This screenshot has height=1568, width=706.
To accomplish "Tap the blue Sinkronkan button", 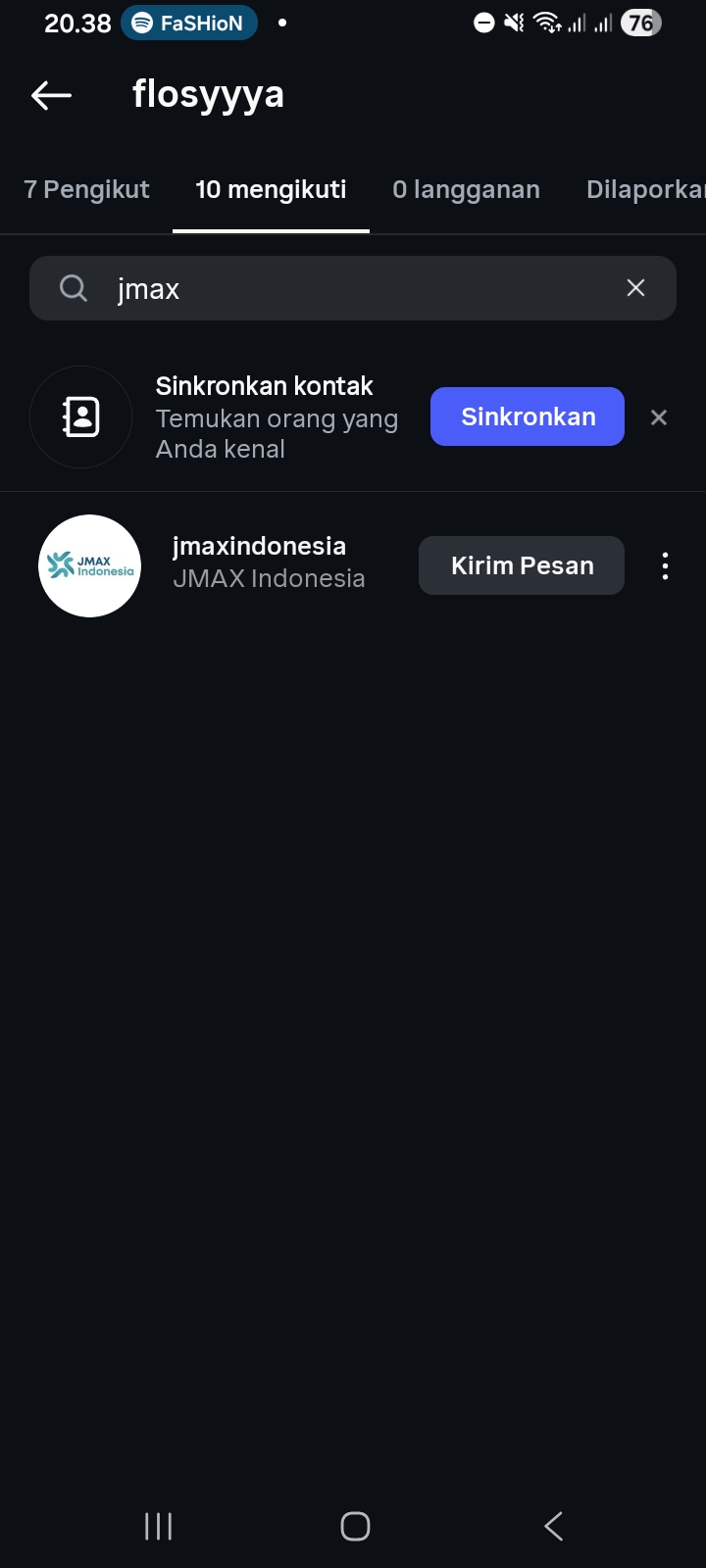I will pyautogui.click(x=528, y=416).
